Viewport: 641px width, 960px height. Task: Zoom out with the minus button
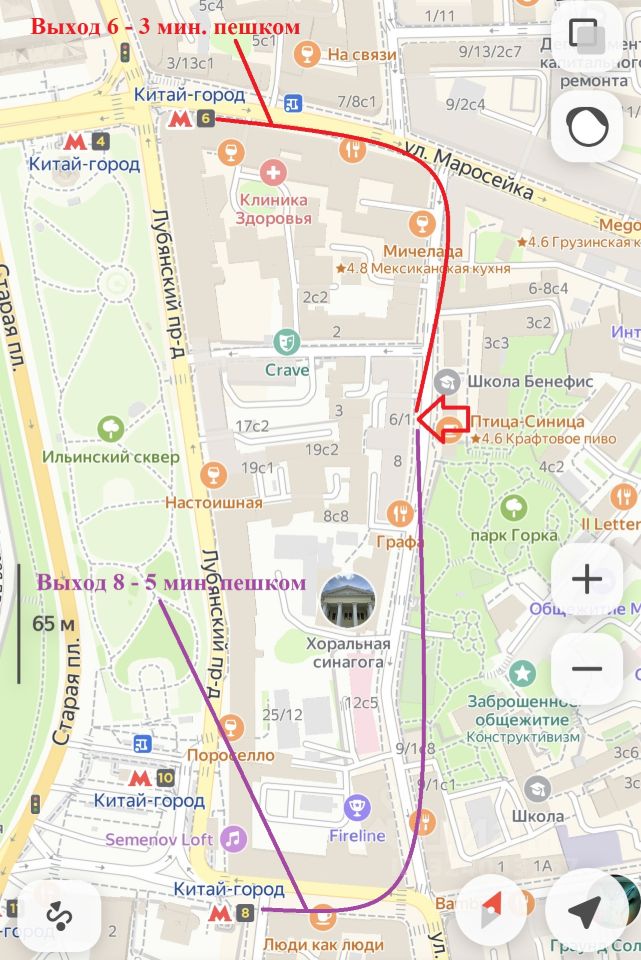pos(587,669)
